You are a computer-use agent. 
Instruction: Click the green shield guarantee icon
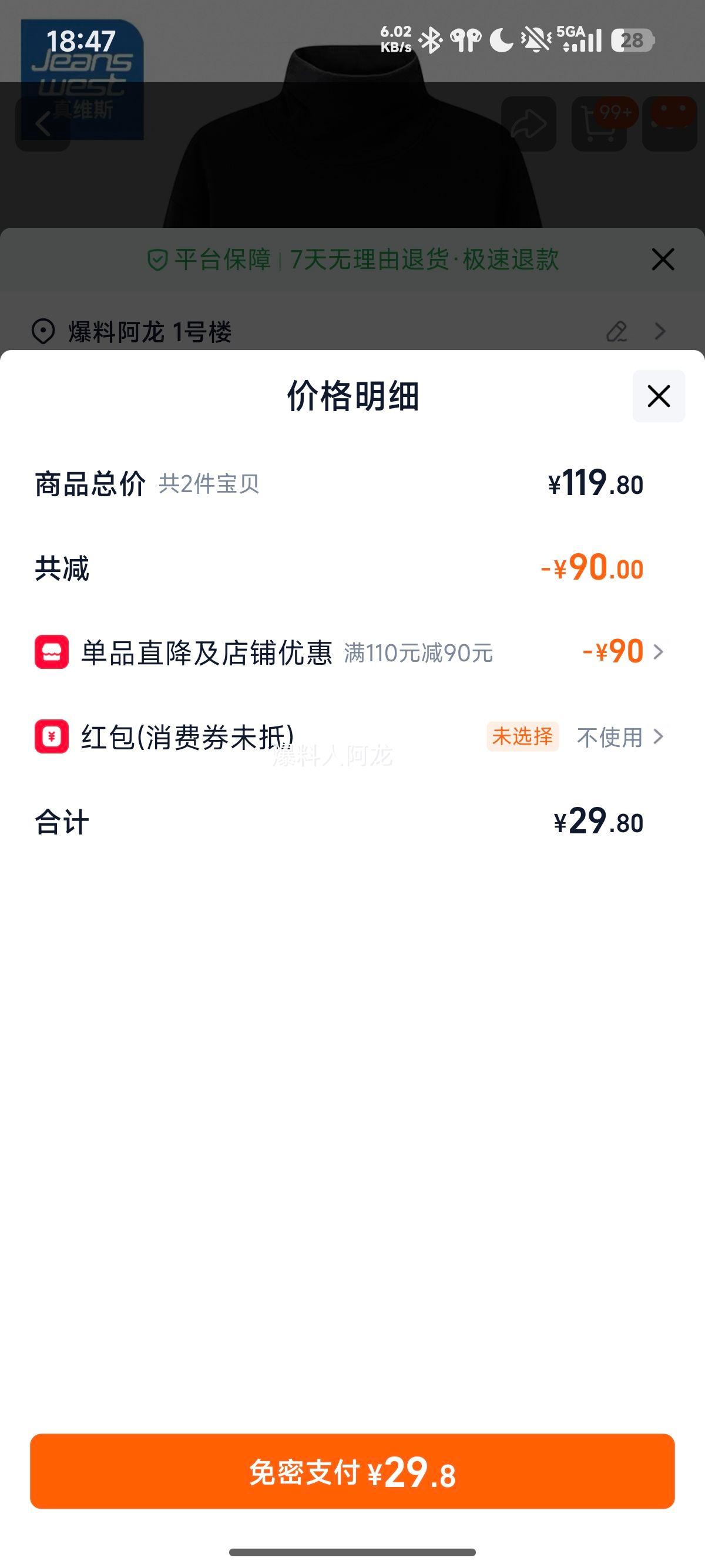(157, 261)
